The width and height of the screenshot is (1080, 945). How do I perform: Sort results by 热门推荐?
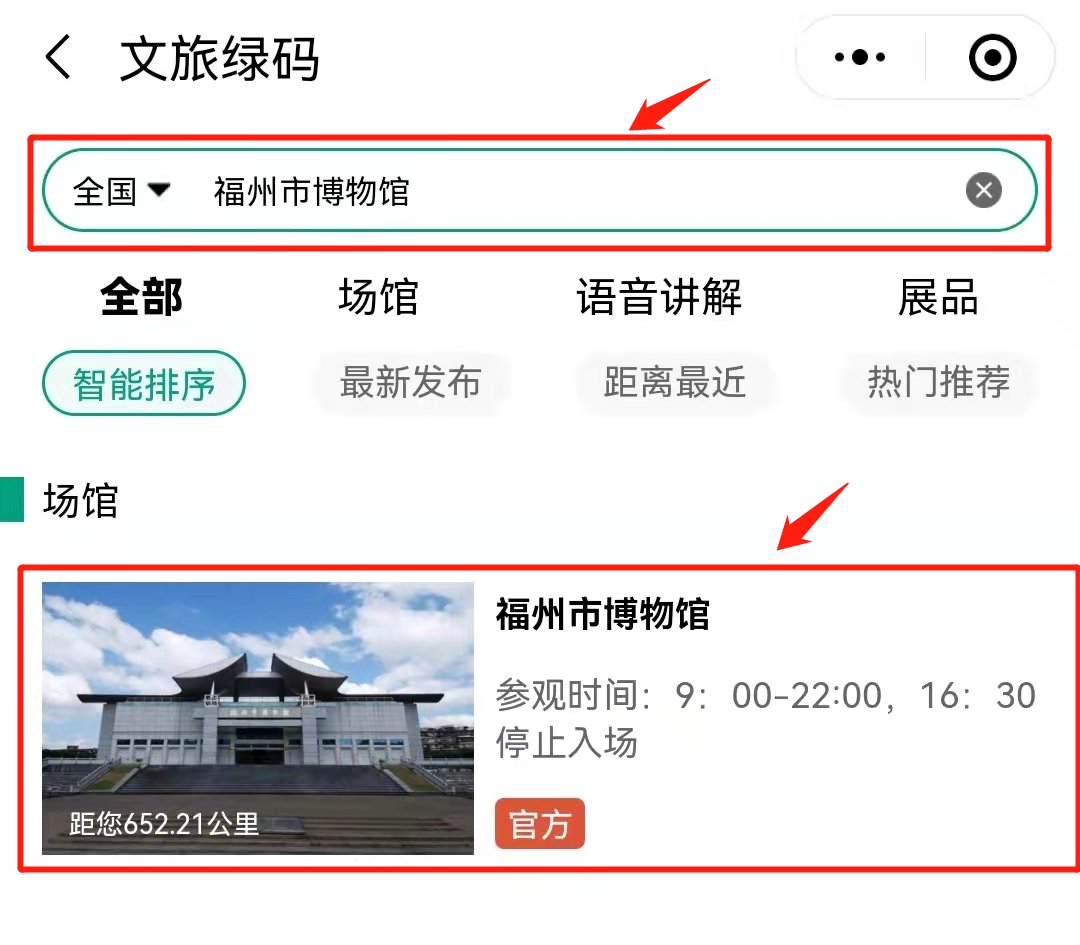tap(938, 383)
